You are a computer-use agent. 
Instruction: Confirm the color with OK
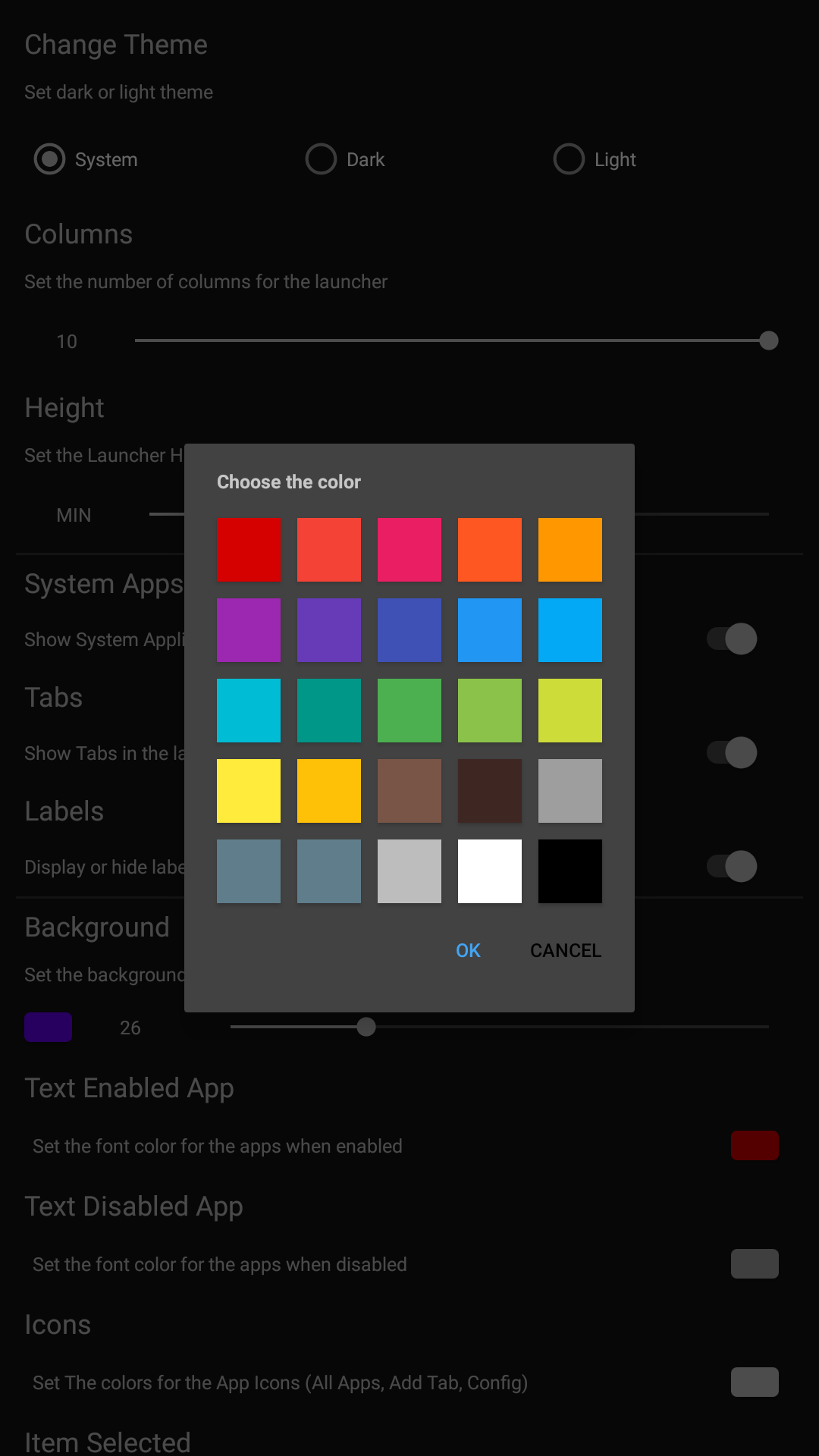pos(468,950)
